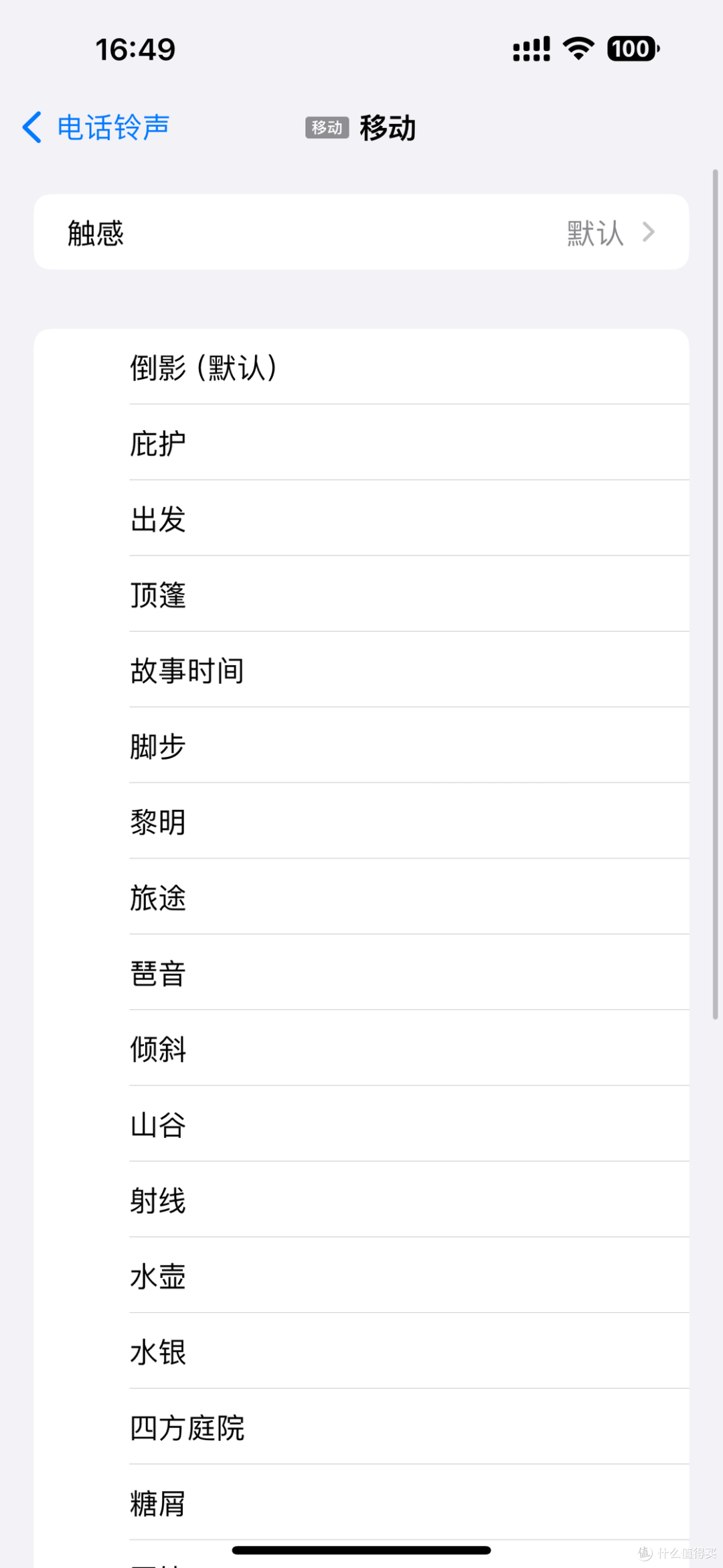Choose the 脚步 ringtone
Viewport: 723px width, 1568px height.
(x=158, y=746)
